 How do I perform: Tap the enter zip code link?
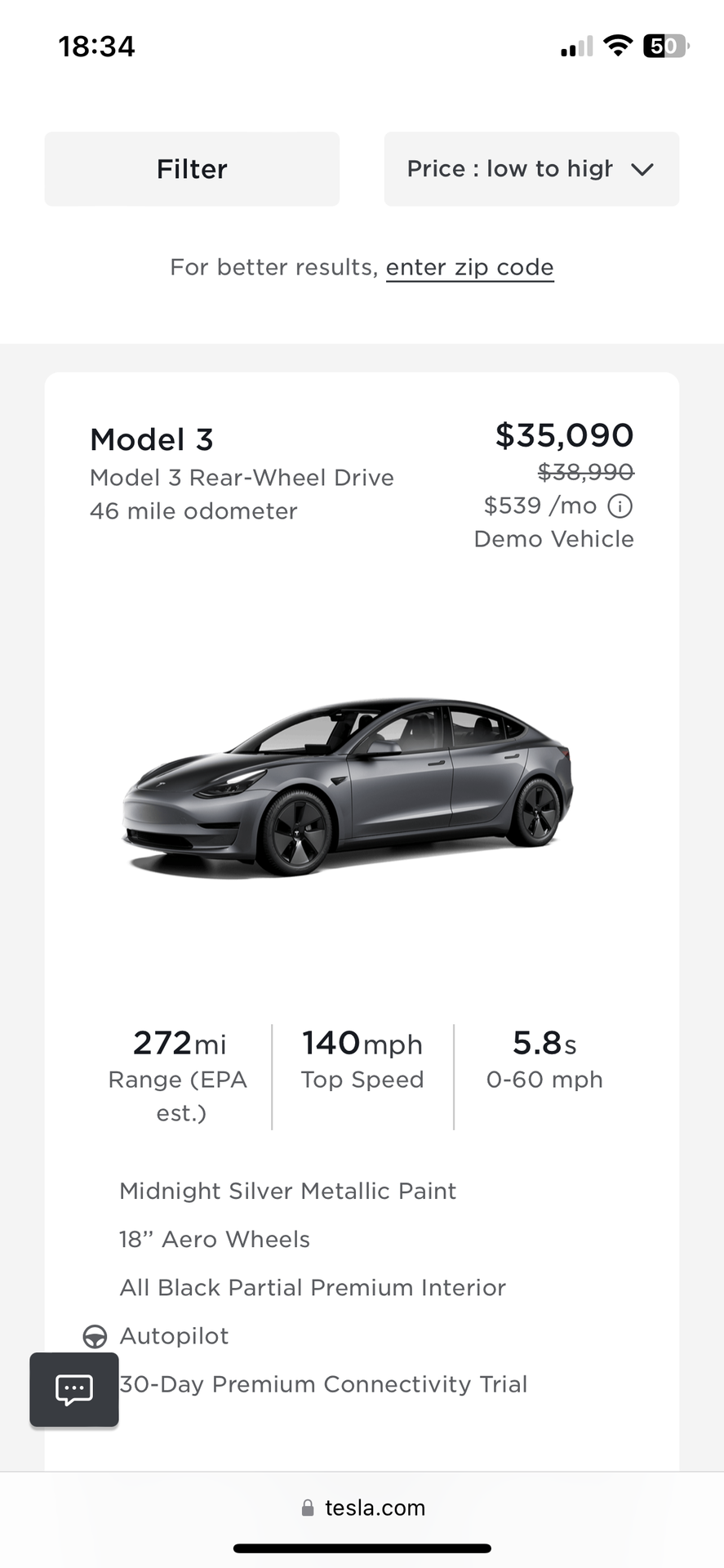click(x=469, y=268)
